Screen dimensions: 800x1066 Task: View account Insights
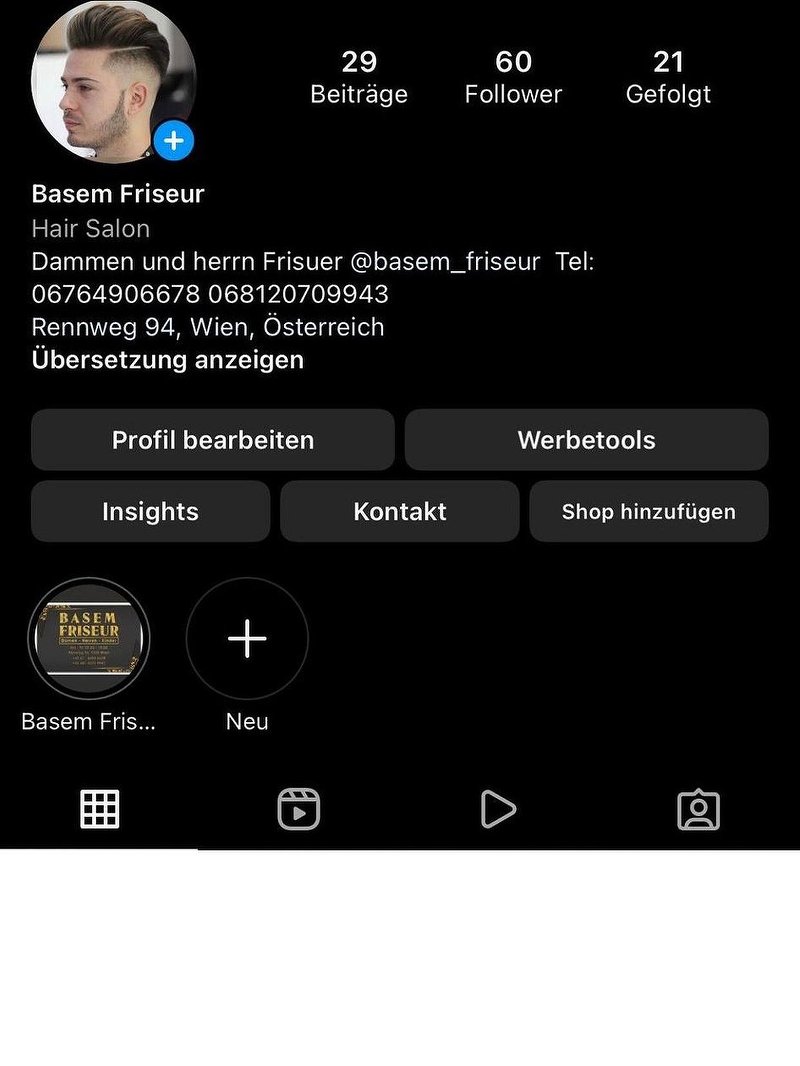tap(150, 512)
